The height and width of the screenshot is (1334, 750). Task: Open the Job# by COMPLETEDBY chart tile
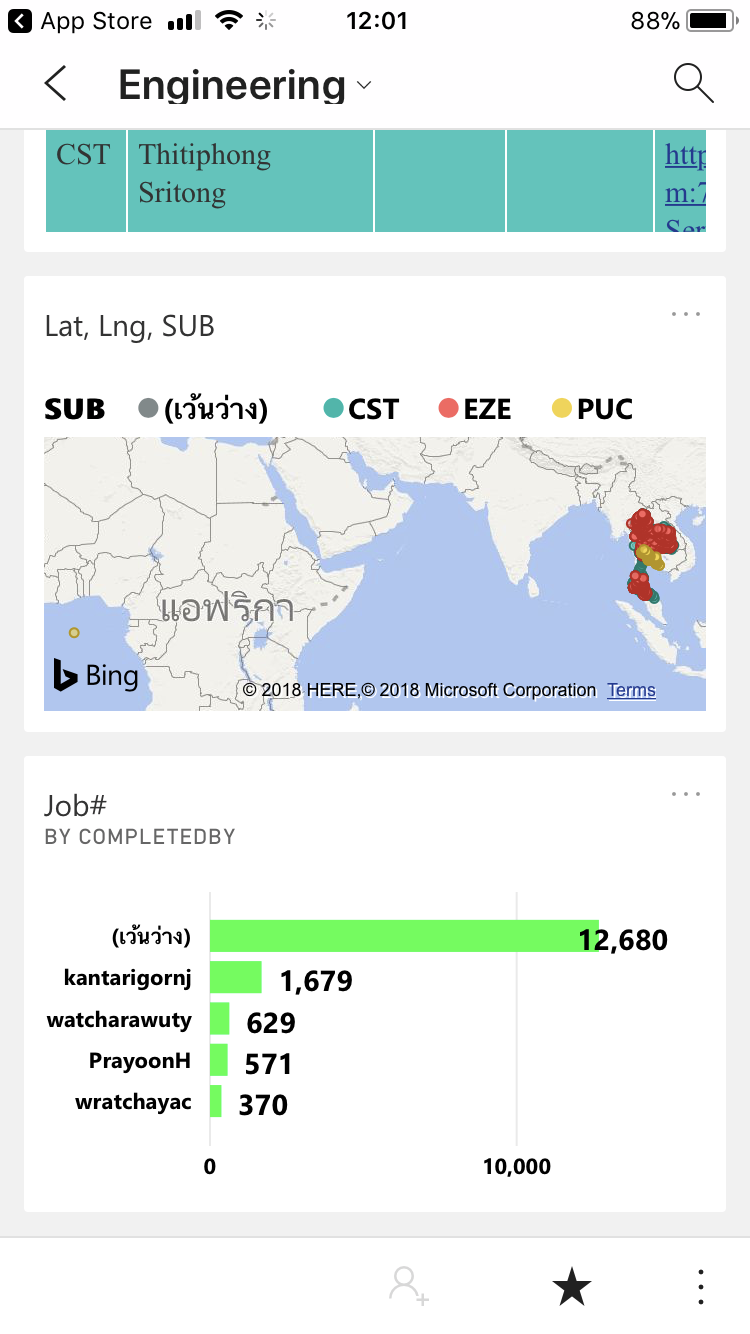375,984
